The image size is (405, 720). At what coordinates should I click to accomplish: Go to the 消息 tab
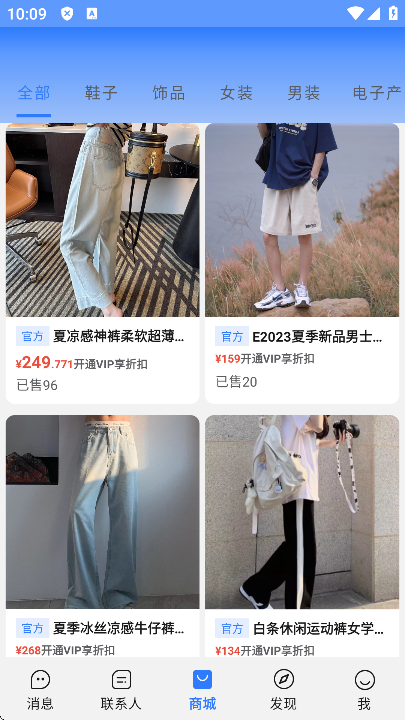(x=40, y=689)
